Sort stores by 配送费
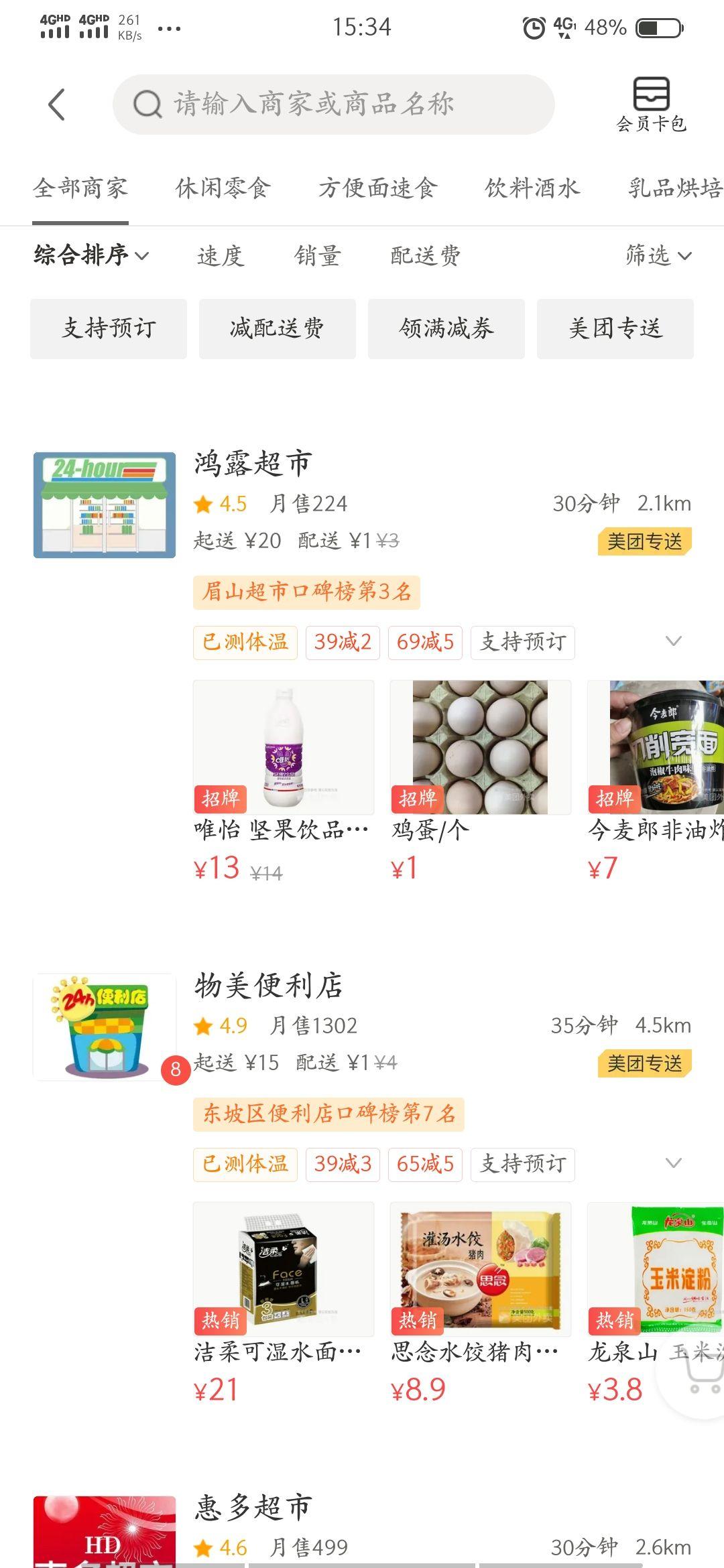The height and width of the screenshot is (1568, 724). point(425,255)
